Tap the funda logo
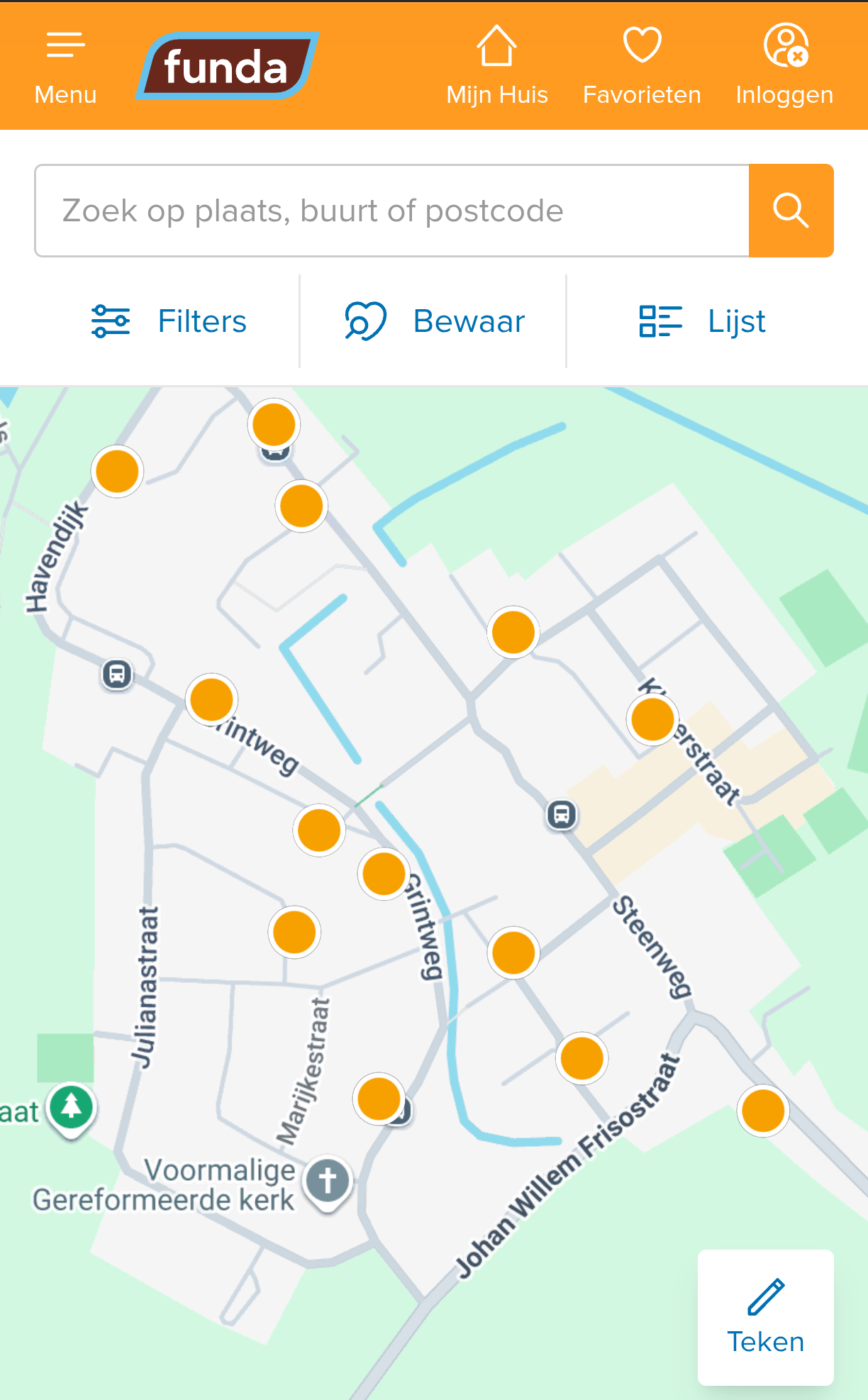The image size is (868, 1400). [x=227, y=67]
